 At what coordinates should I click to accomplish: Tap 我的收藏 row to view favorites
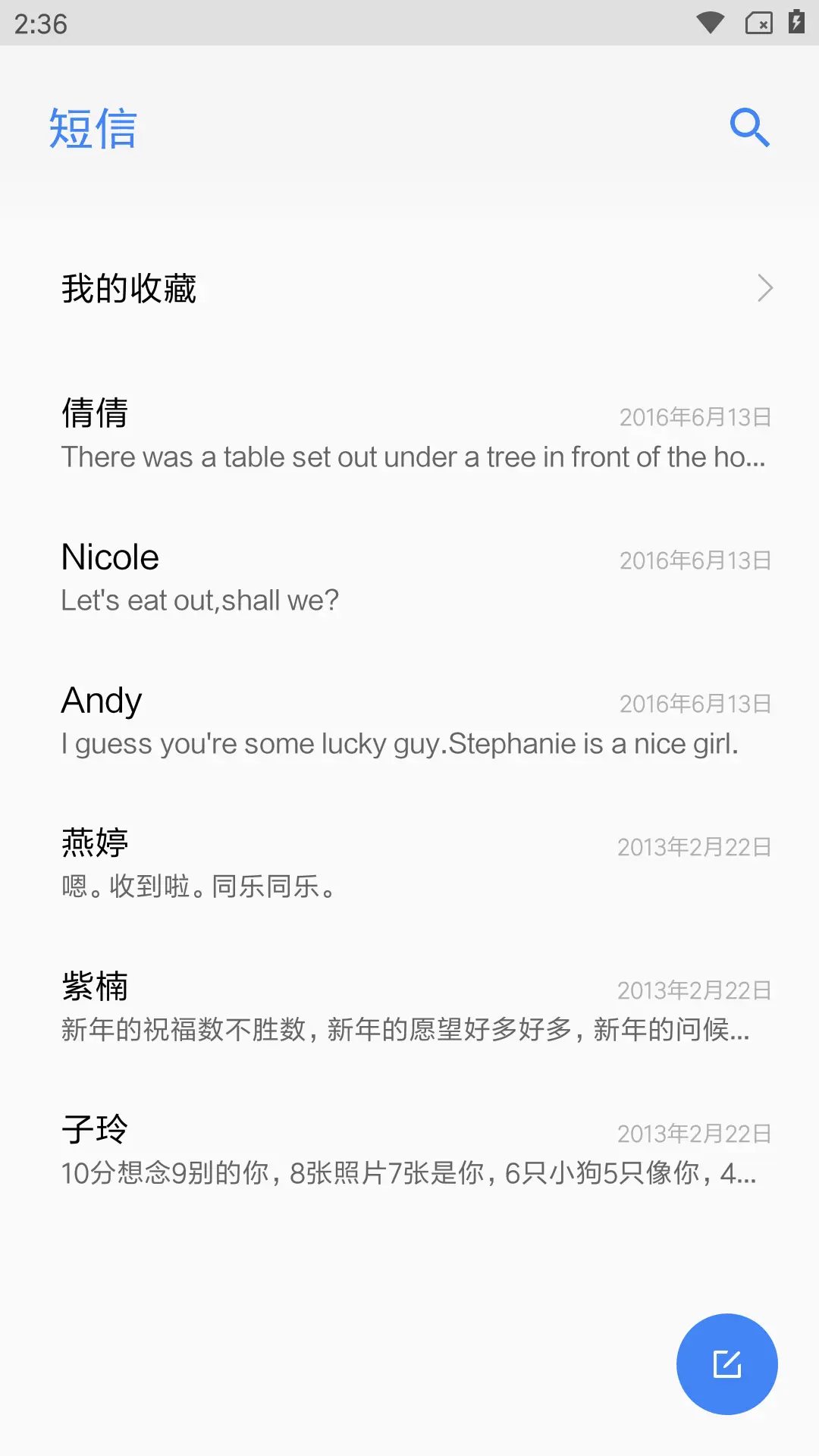(129, 288)
